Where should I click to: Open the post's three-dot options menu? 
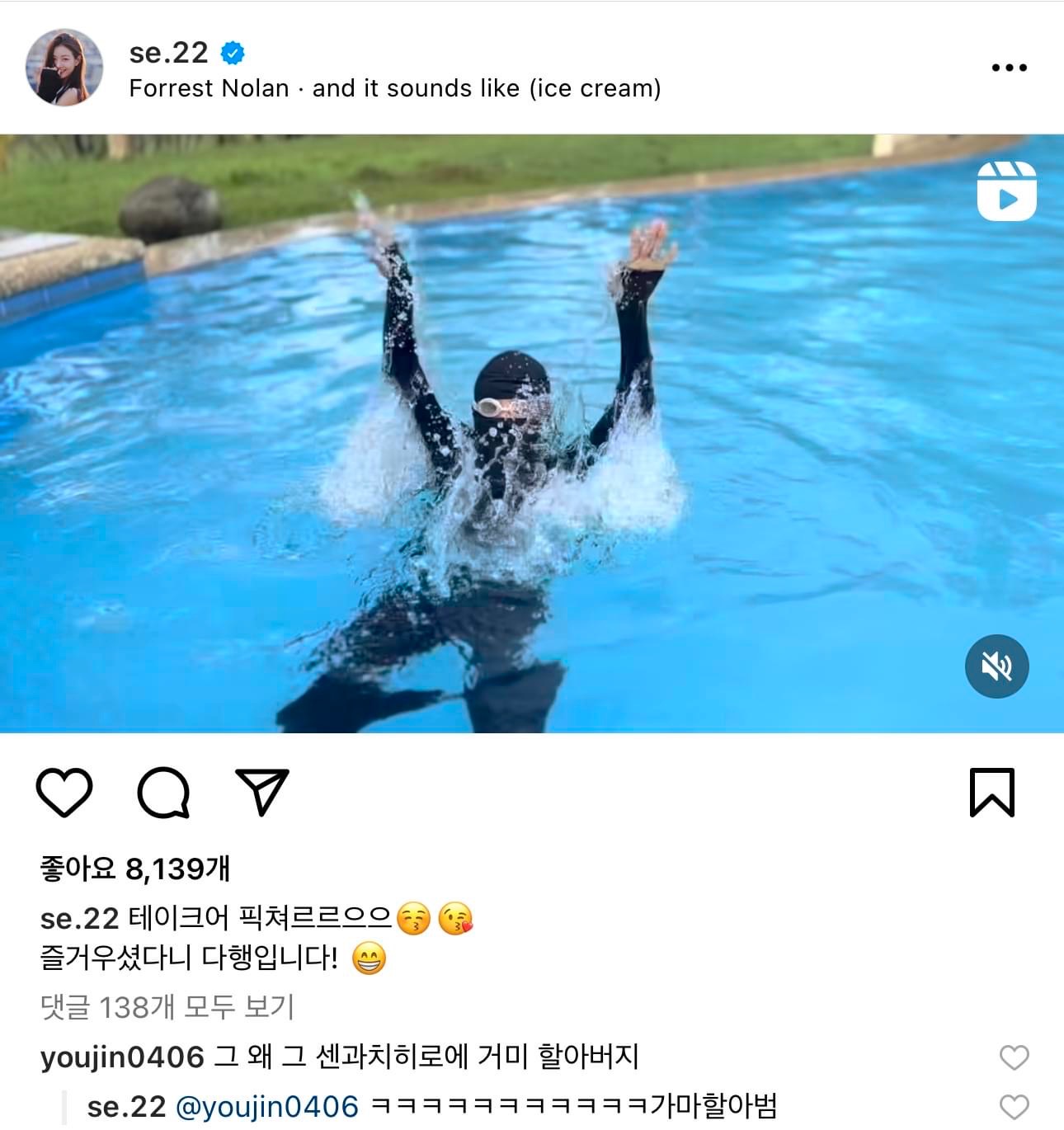pos(1009,68)
